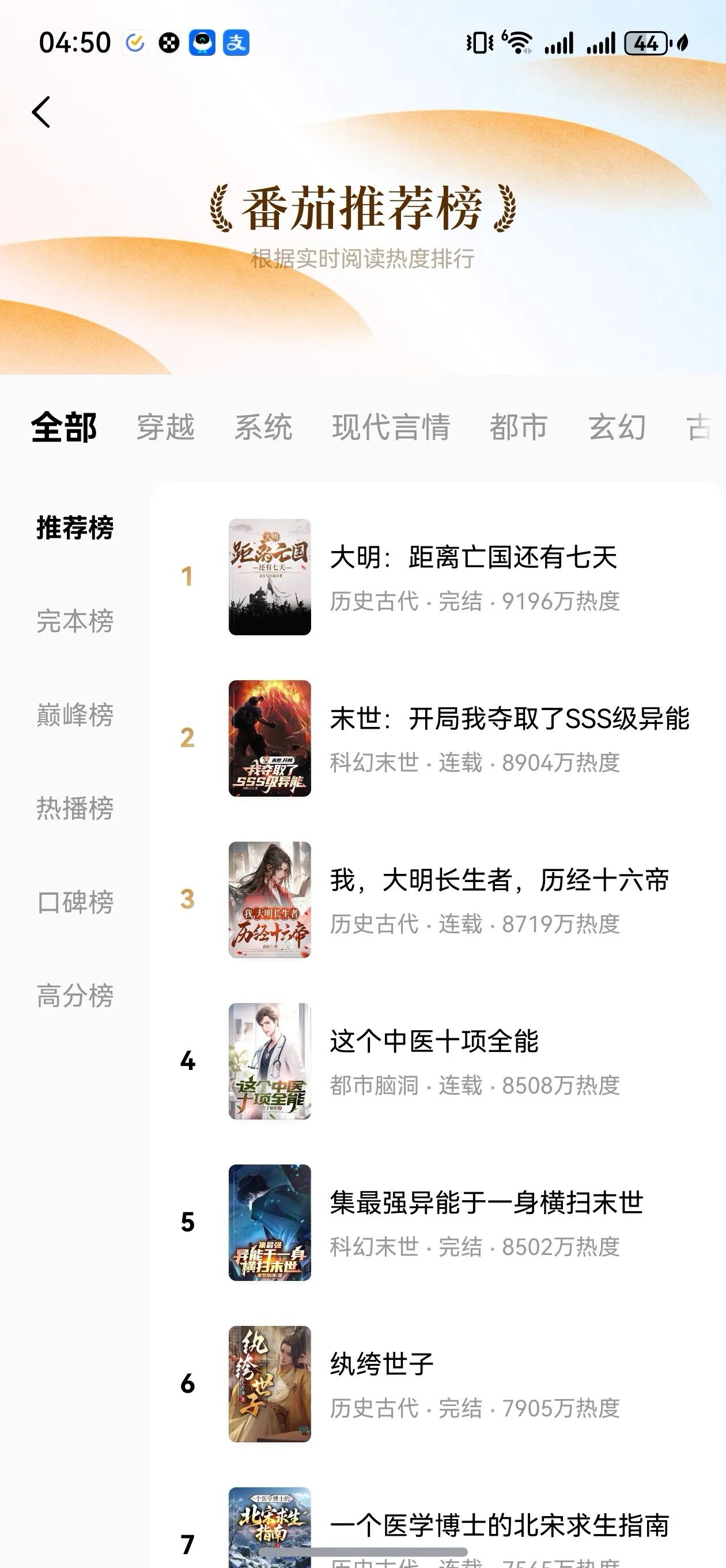Select the 都市 genre tab
The width and height of the screenshot is (726, 1568).
click(x=519, y=427)
